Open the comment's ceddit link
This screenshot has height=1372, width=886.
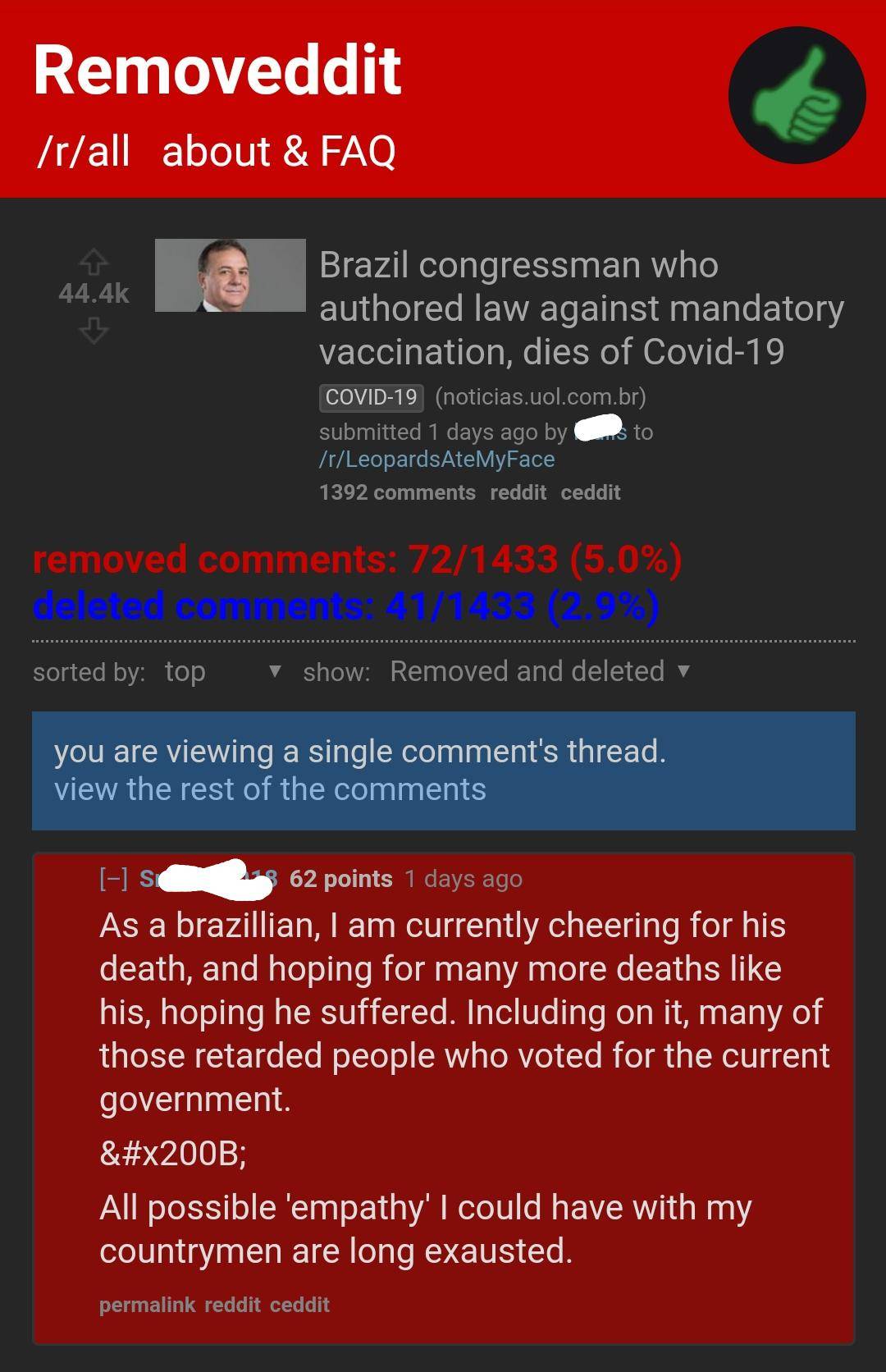299,1305
